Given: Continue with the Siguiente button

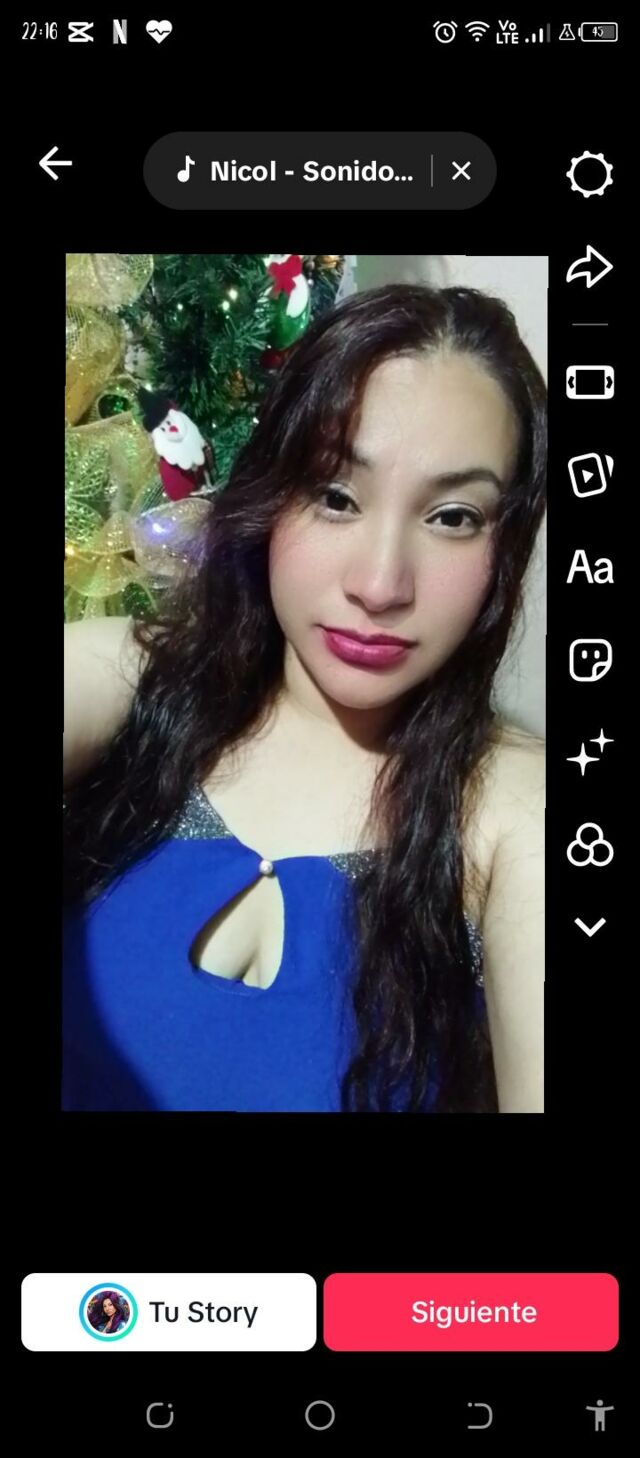Looking at the screenshot, I should (471, 1312).
